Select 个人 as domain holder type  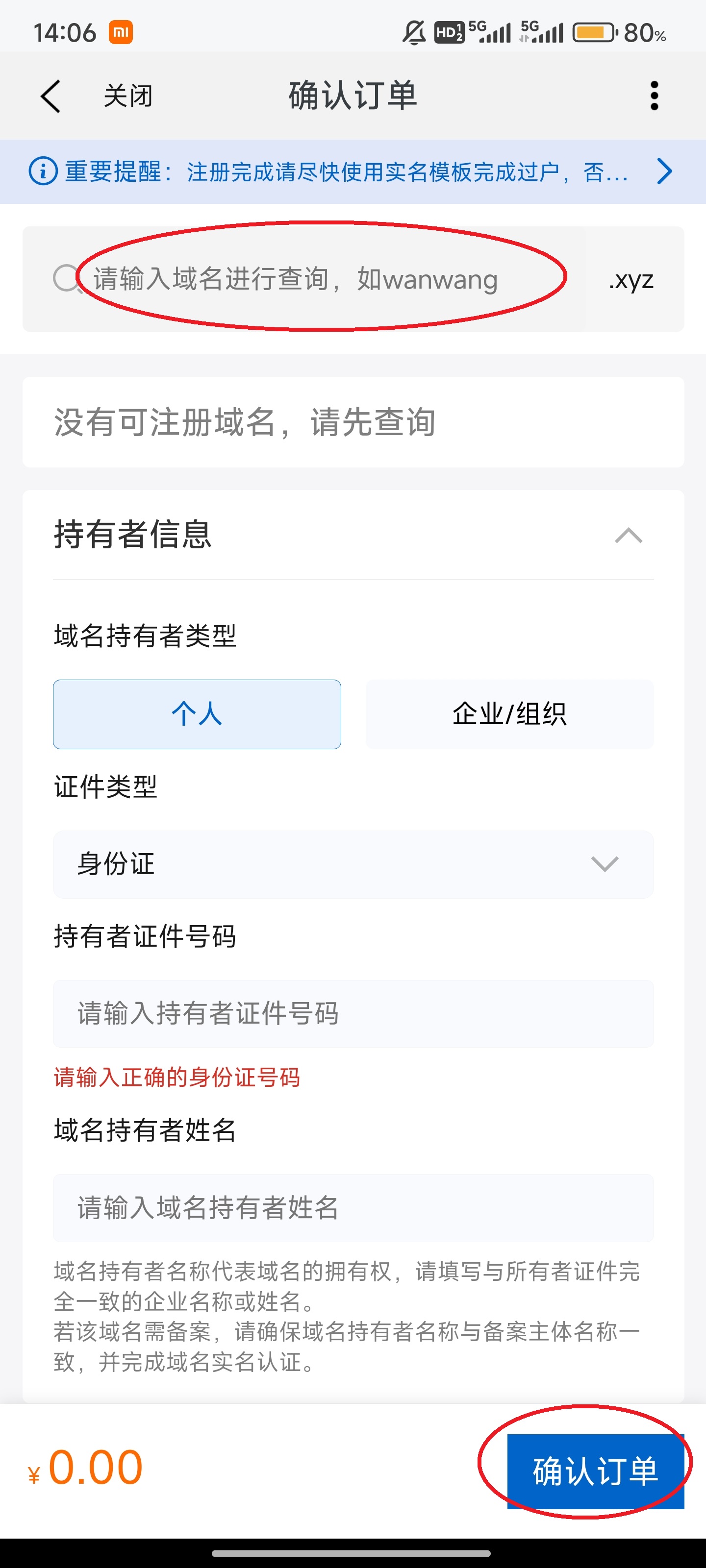(x=197, y=714)
